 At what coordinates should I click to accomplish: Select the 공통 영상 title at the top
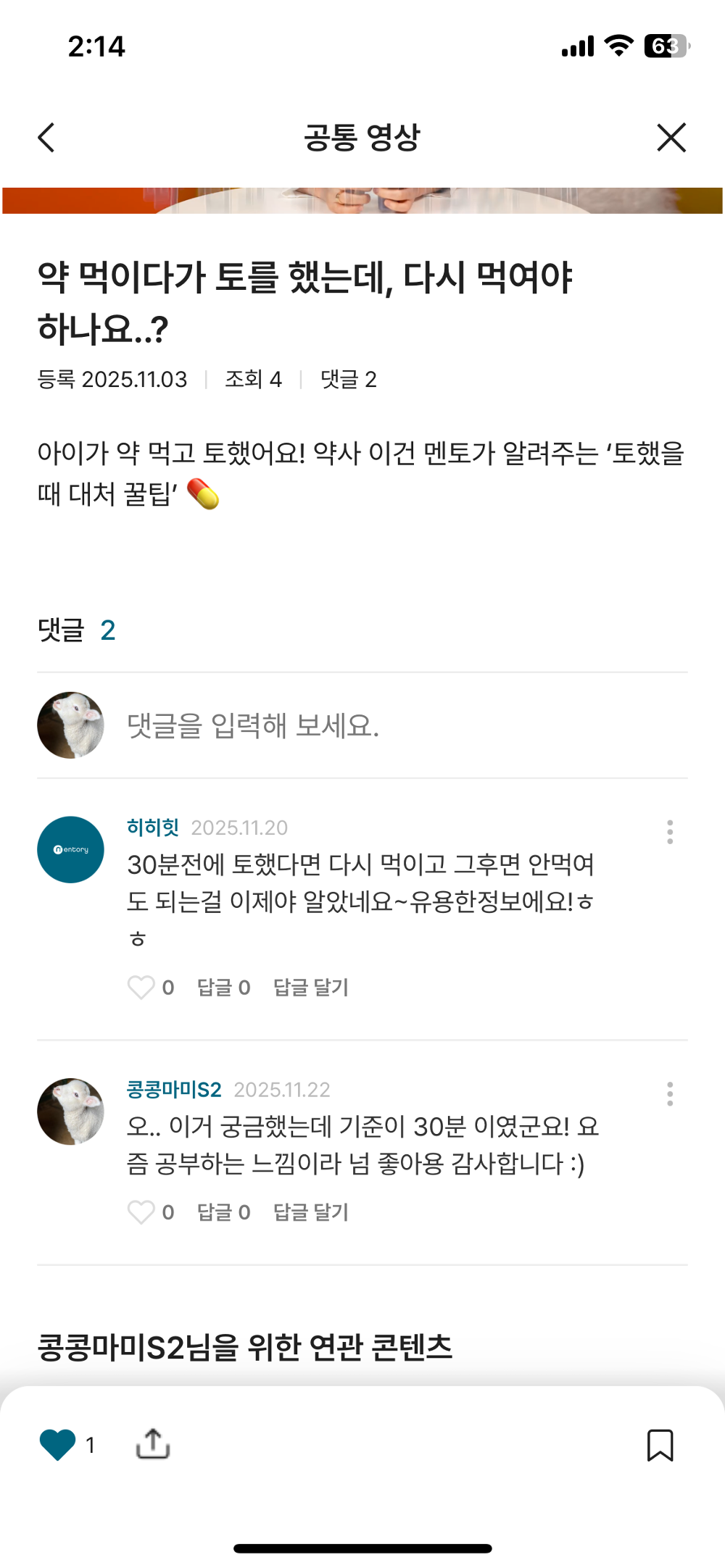point(362,137)
